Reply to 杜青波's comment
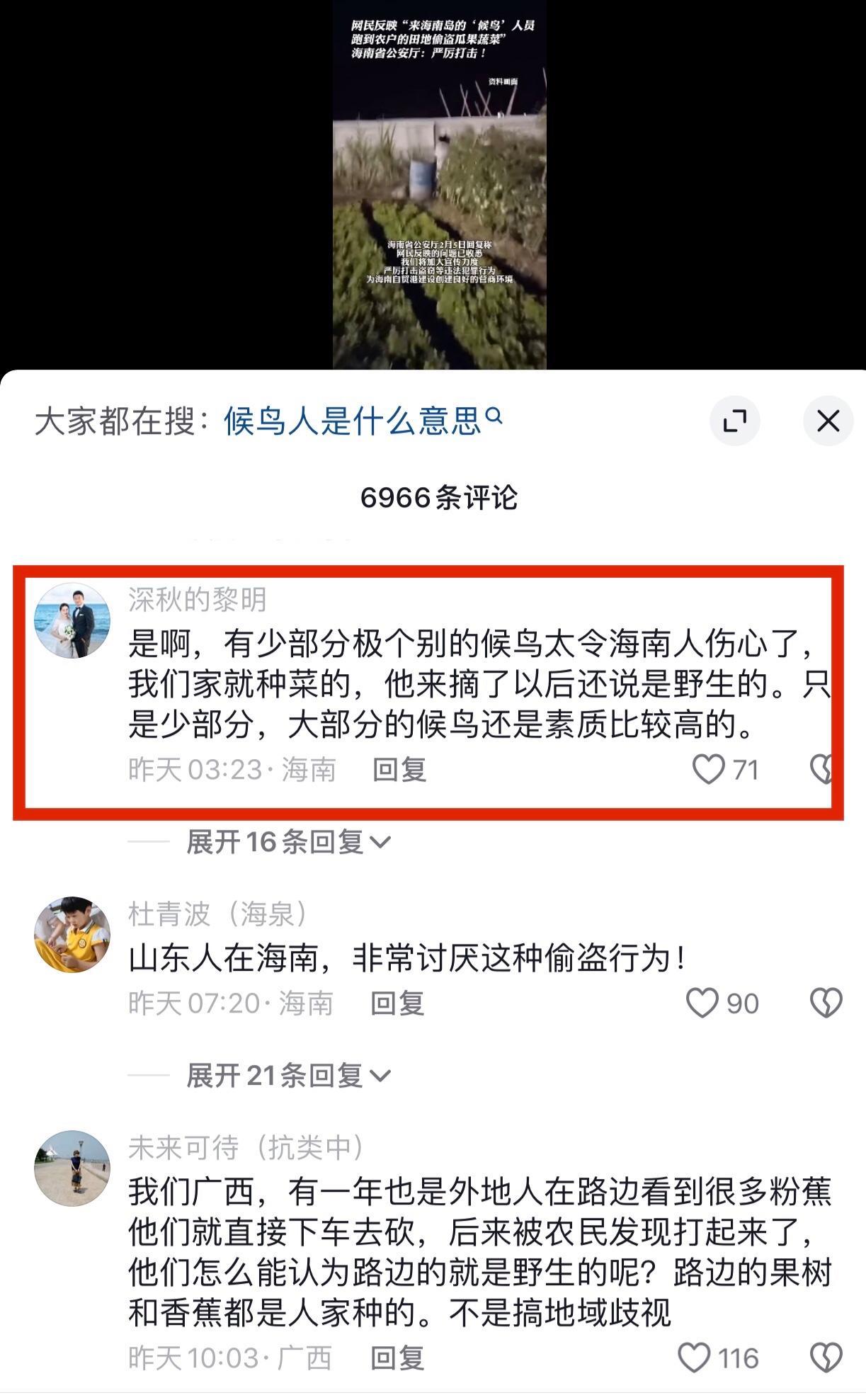 tap(397, 1003)
